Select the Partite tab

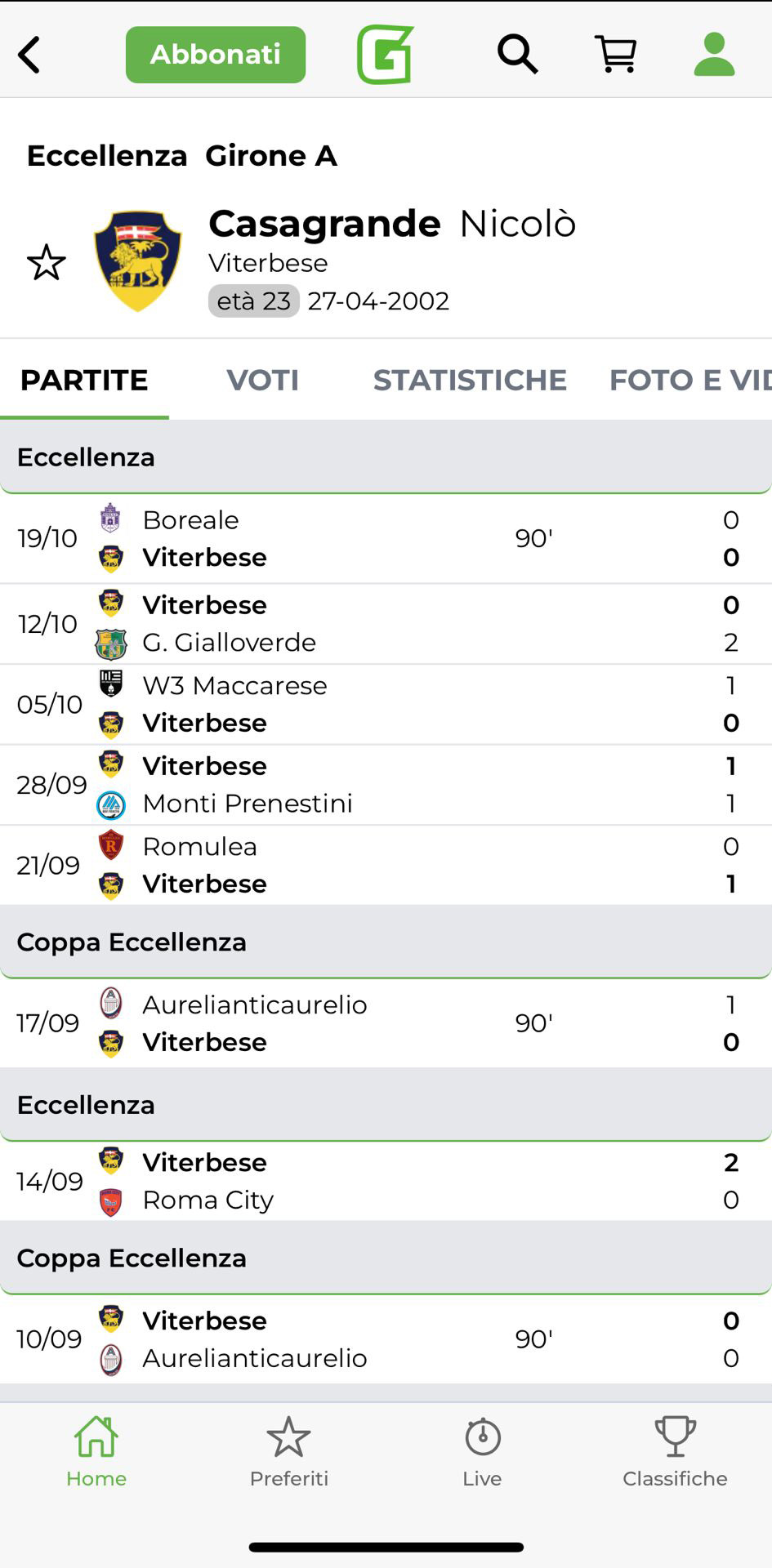click(84, 380)
